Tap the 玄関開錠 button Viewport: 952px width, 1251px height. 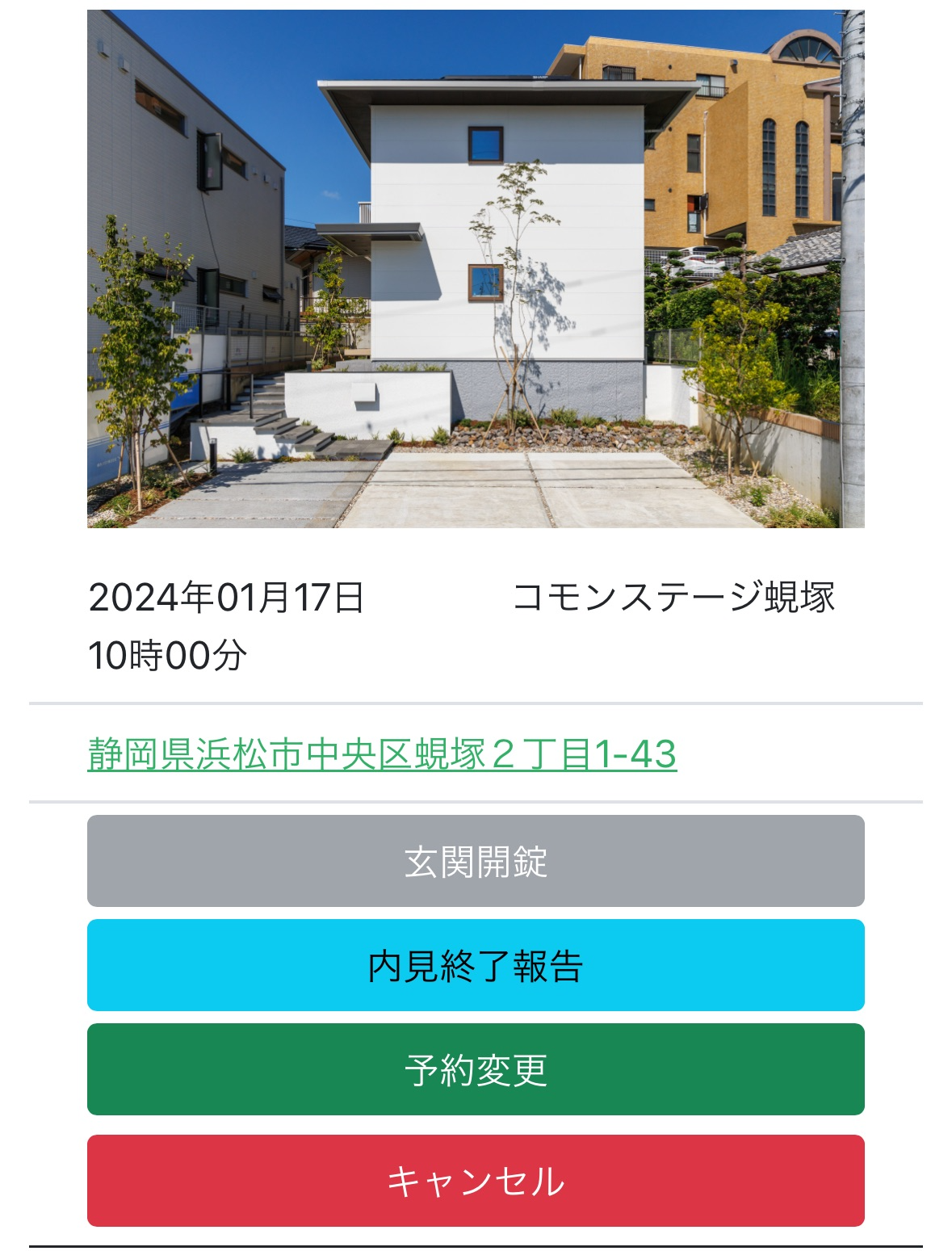tap(476, 861)
